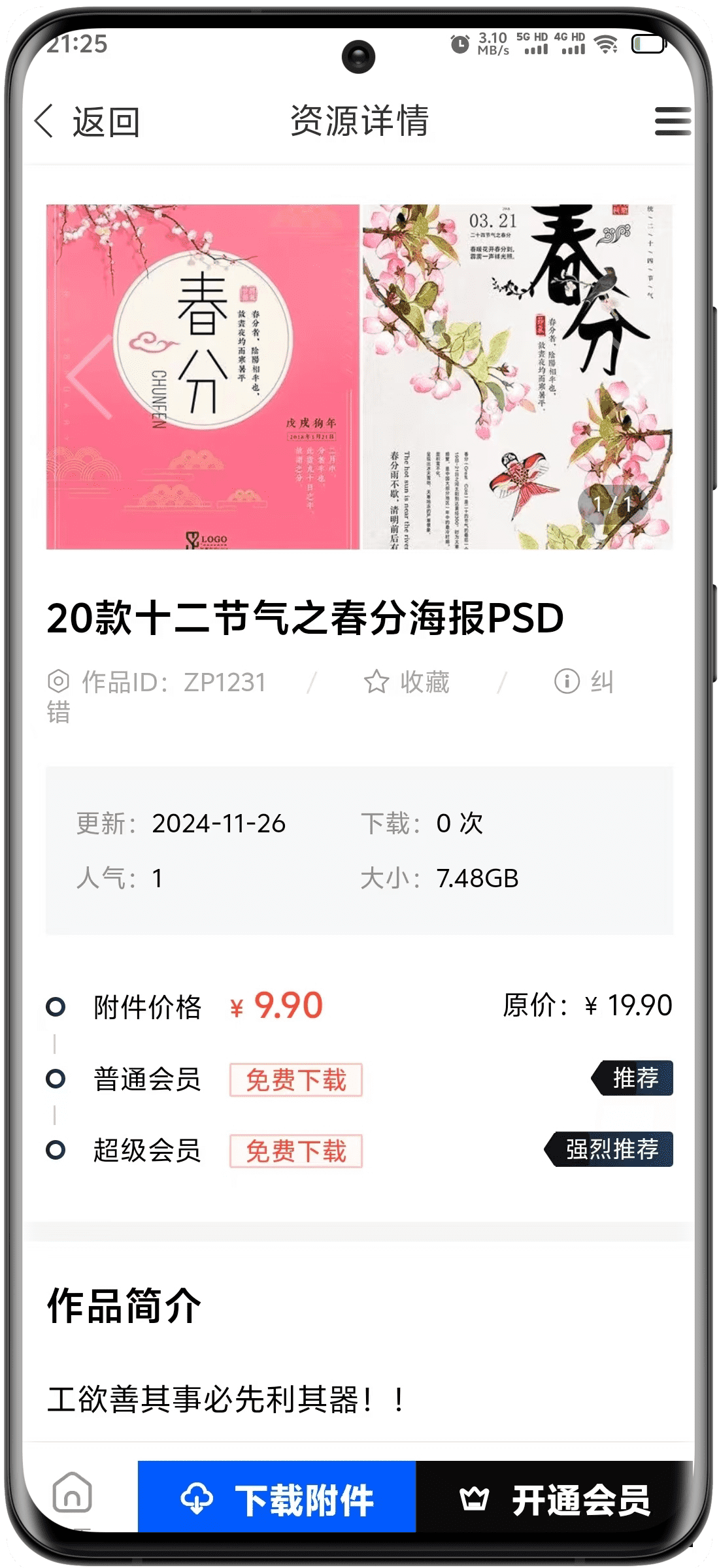Report an error via 纠错
Image resolution: width=719 pixels, height=1568 pixels.
[x=584, y=682]
